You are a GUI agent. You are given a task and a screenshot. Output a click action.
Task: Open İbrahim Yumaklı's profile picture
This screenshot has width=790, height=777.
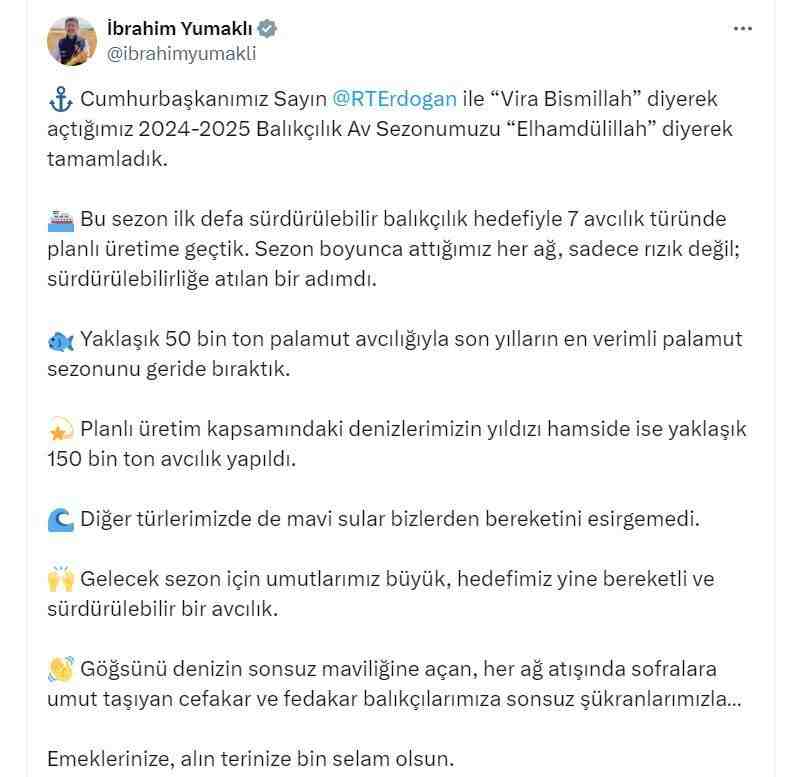(71, 41)
